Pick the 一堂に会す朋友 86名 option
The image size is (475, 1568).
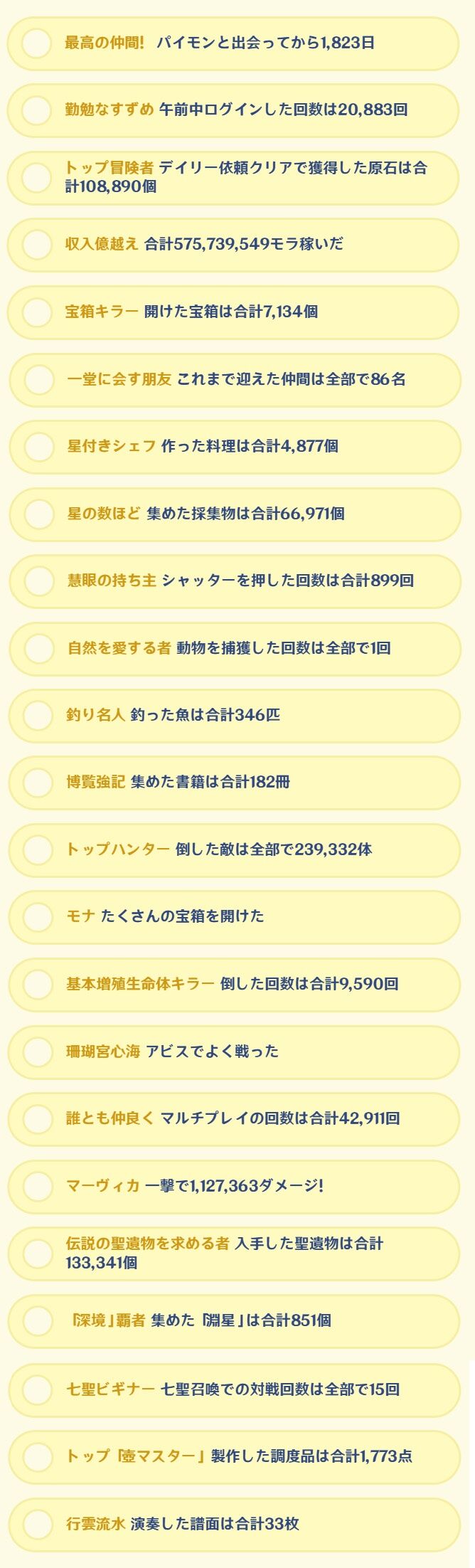[x=38, y=379]
